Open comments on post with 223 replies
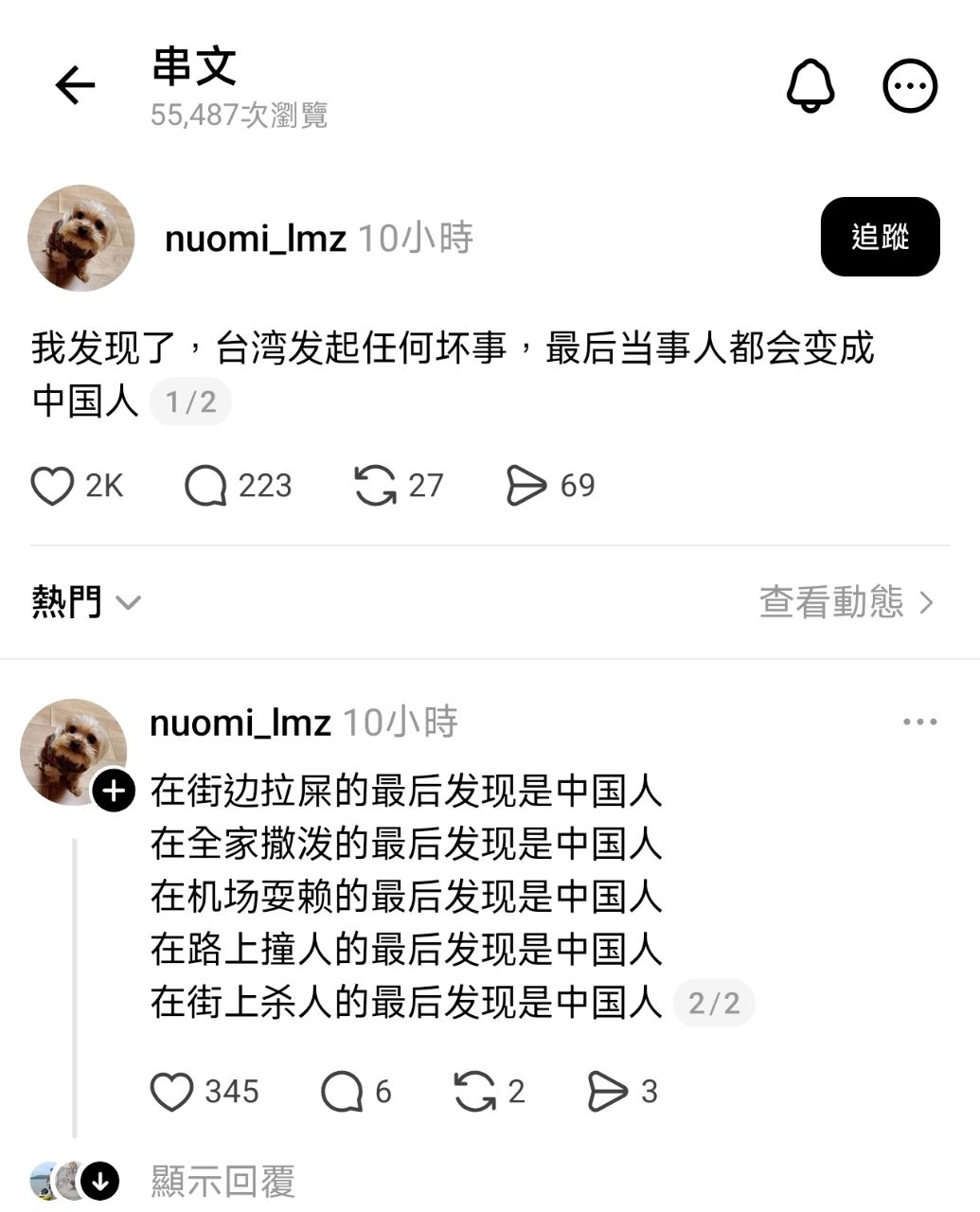980x1212 pixels. pyautogui.click(x=205, y=486)
